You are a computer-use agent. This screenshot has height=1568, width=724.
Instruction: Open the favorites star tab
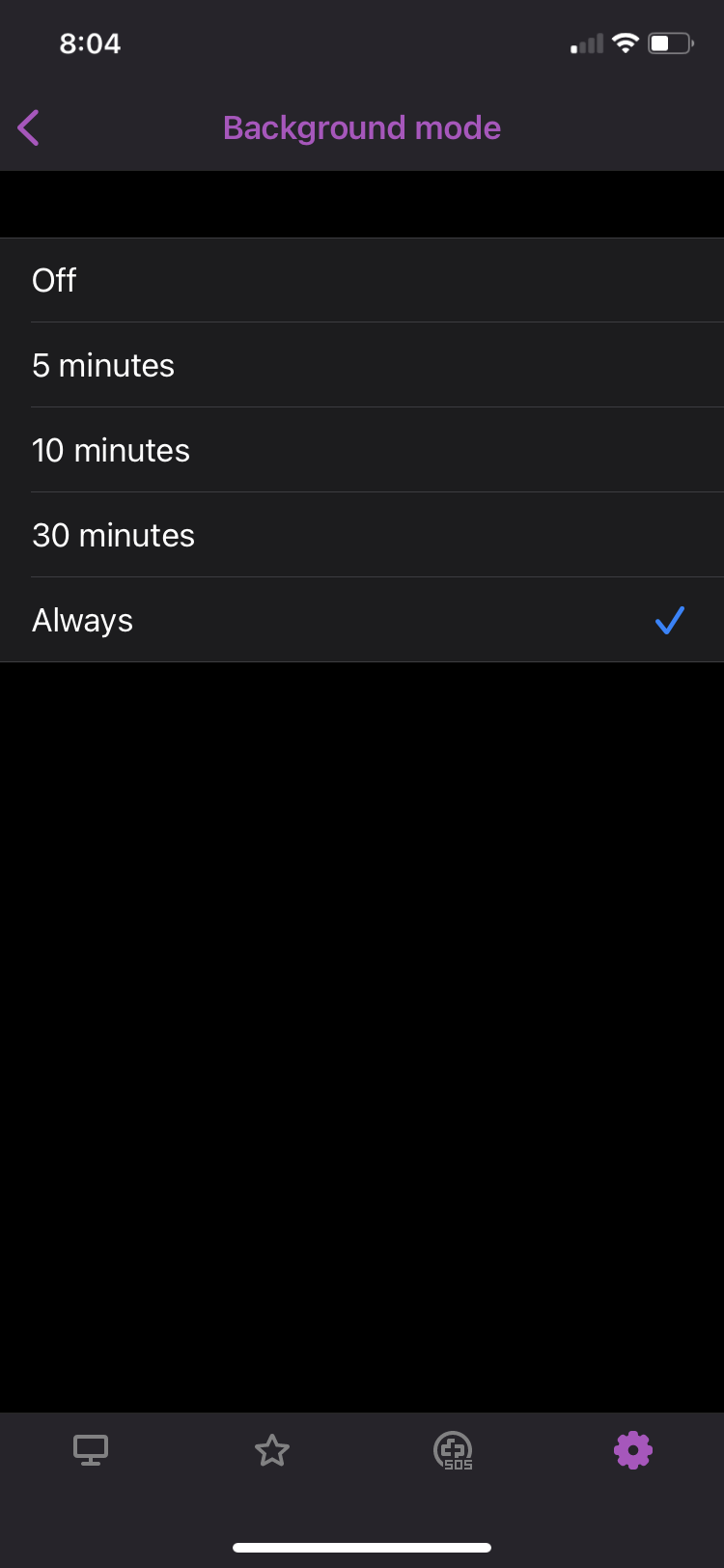pyautogui.click(x=272, y=1450)
